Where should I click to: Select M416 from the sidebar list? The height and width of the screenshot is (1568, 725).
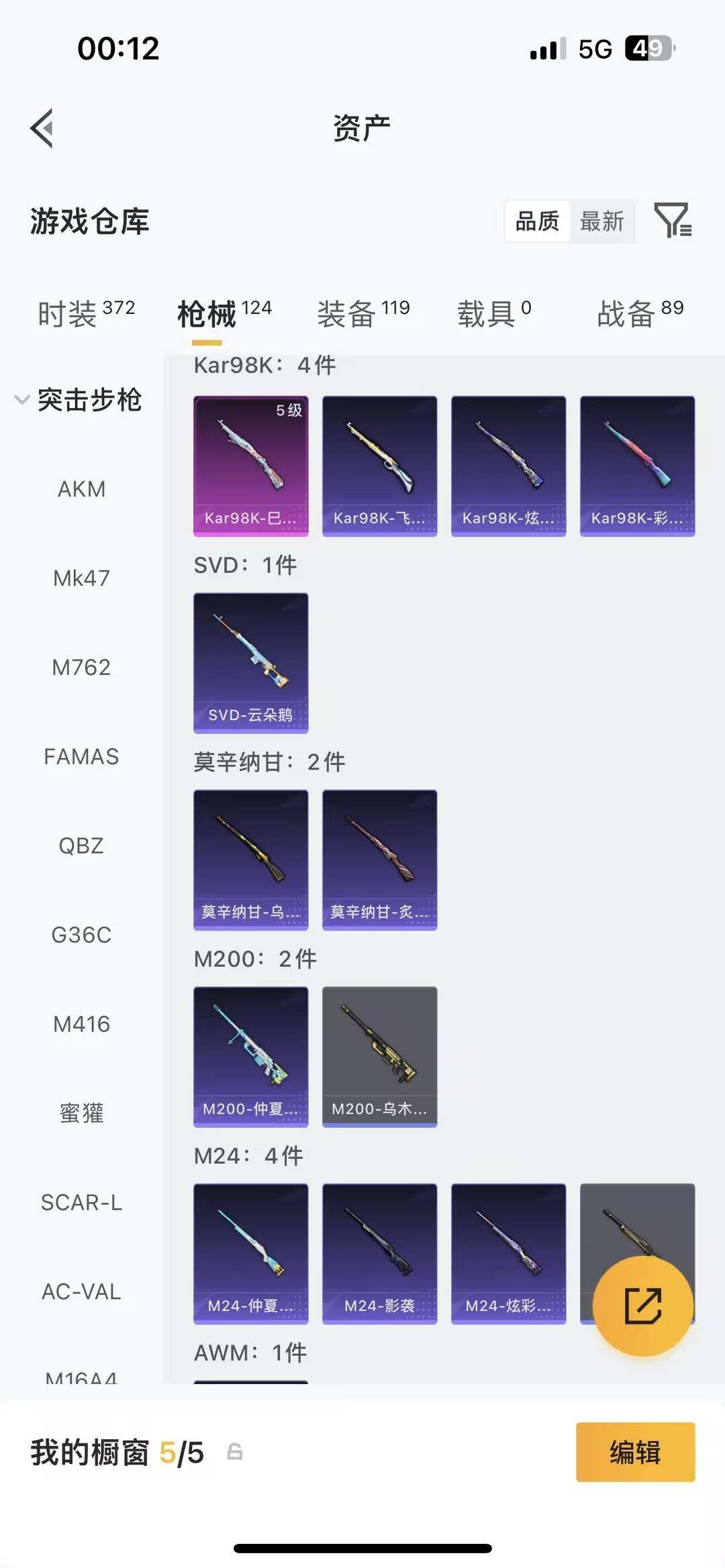(x=81, y=1024)
